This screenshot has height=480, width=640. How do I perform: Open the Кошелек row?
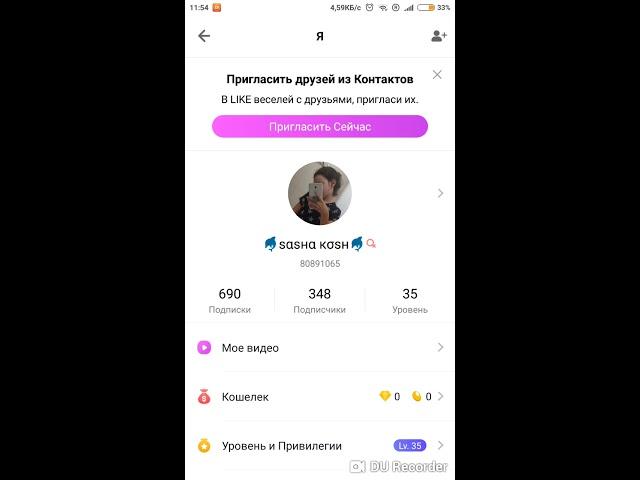pos(320,397)
